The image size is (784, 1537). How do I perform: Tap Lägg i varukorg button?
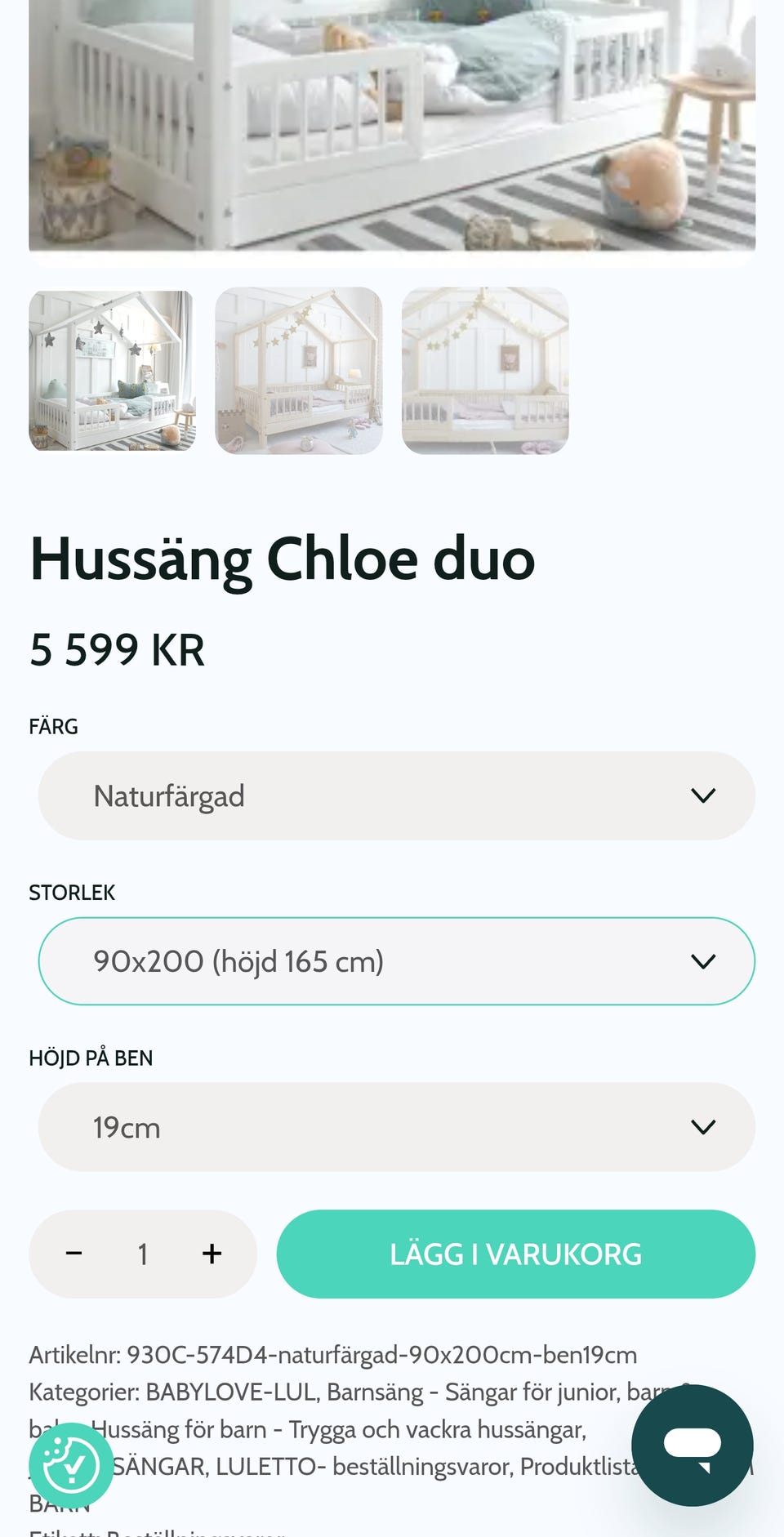515,1254
